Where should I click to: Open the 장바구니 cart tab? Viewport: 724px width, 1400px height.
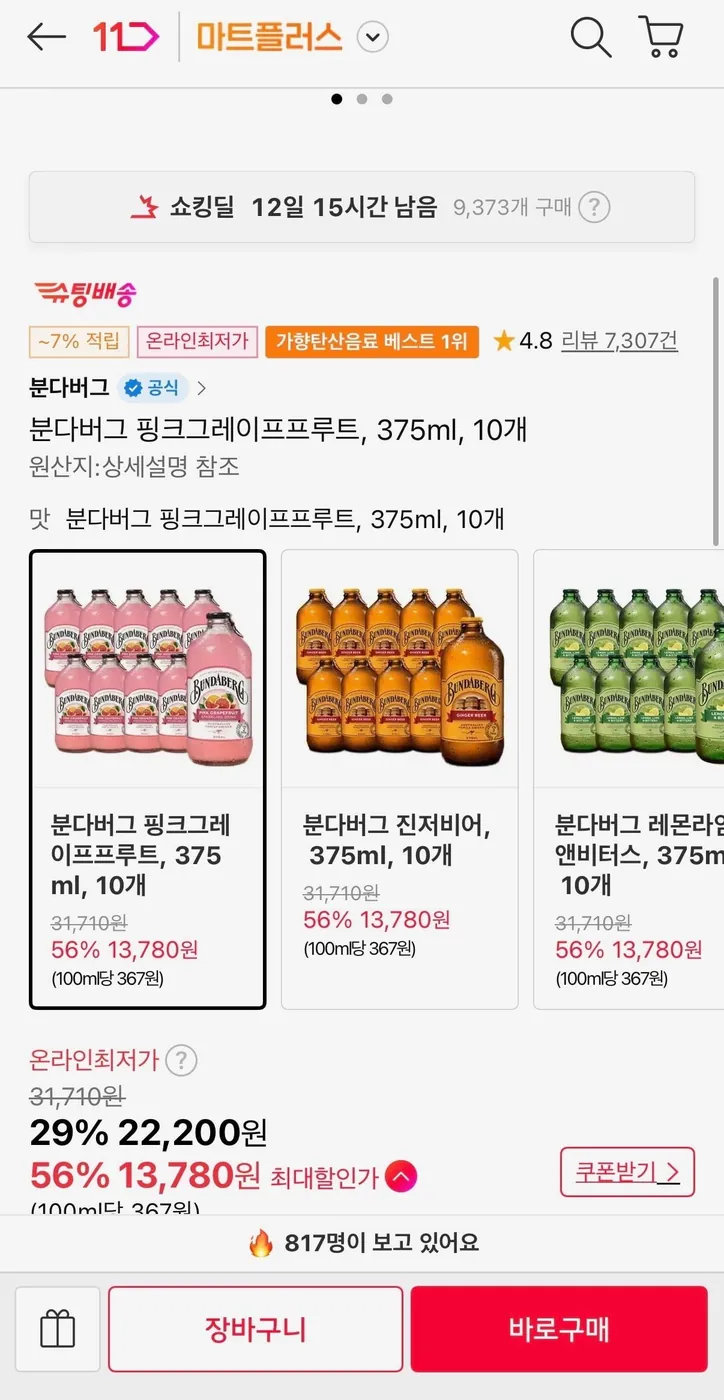[x=256, y=1329]
